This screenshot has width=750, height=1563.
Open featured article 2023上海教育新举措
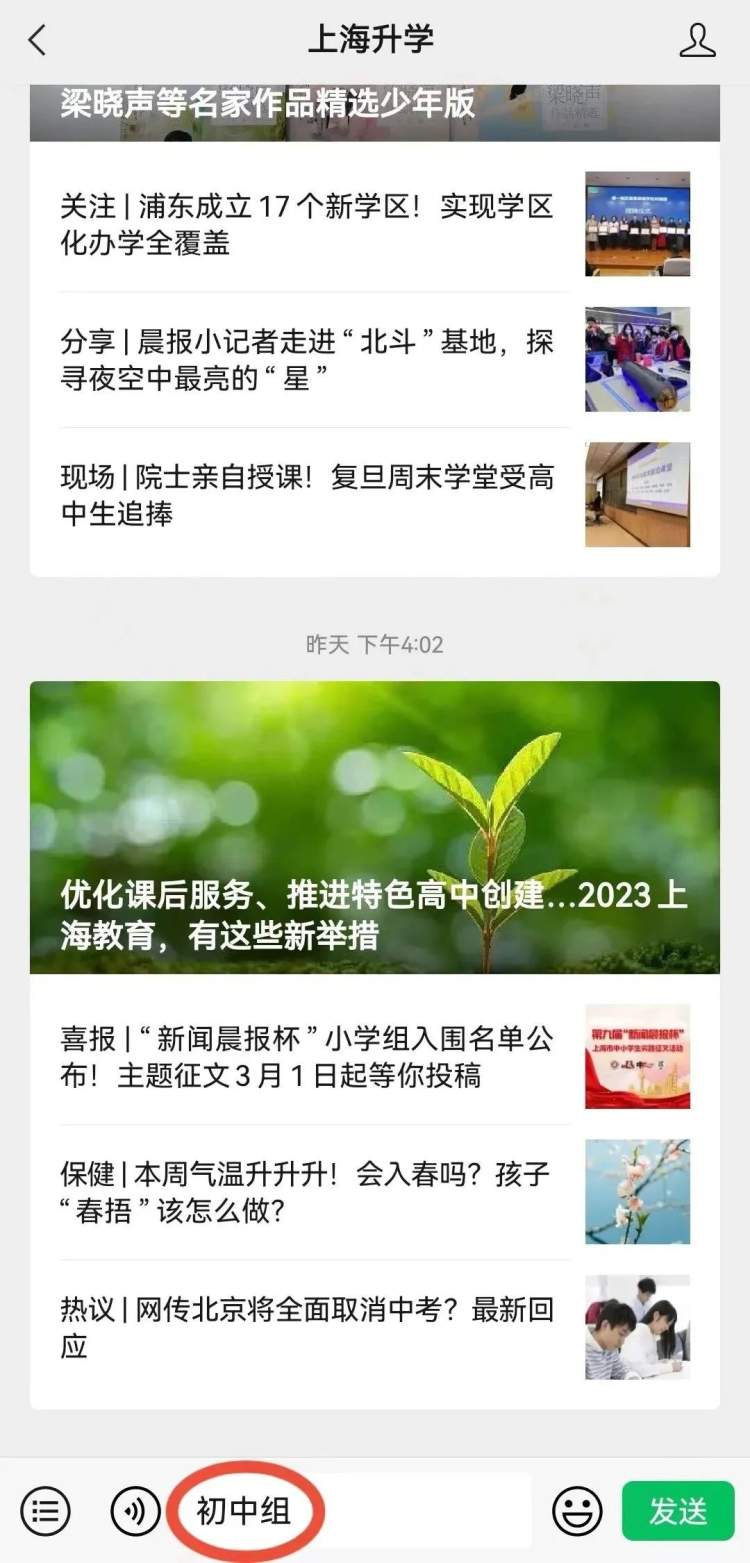point(374,826)
